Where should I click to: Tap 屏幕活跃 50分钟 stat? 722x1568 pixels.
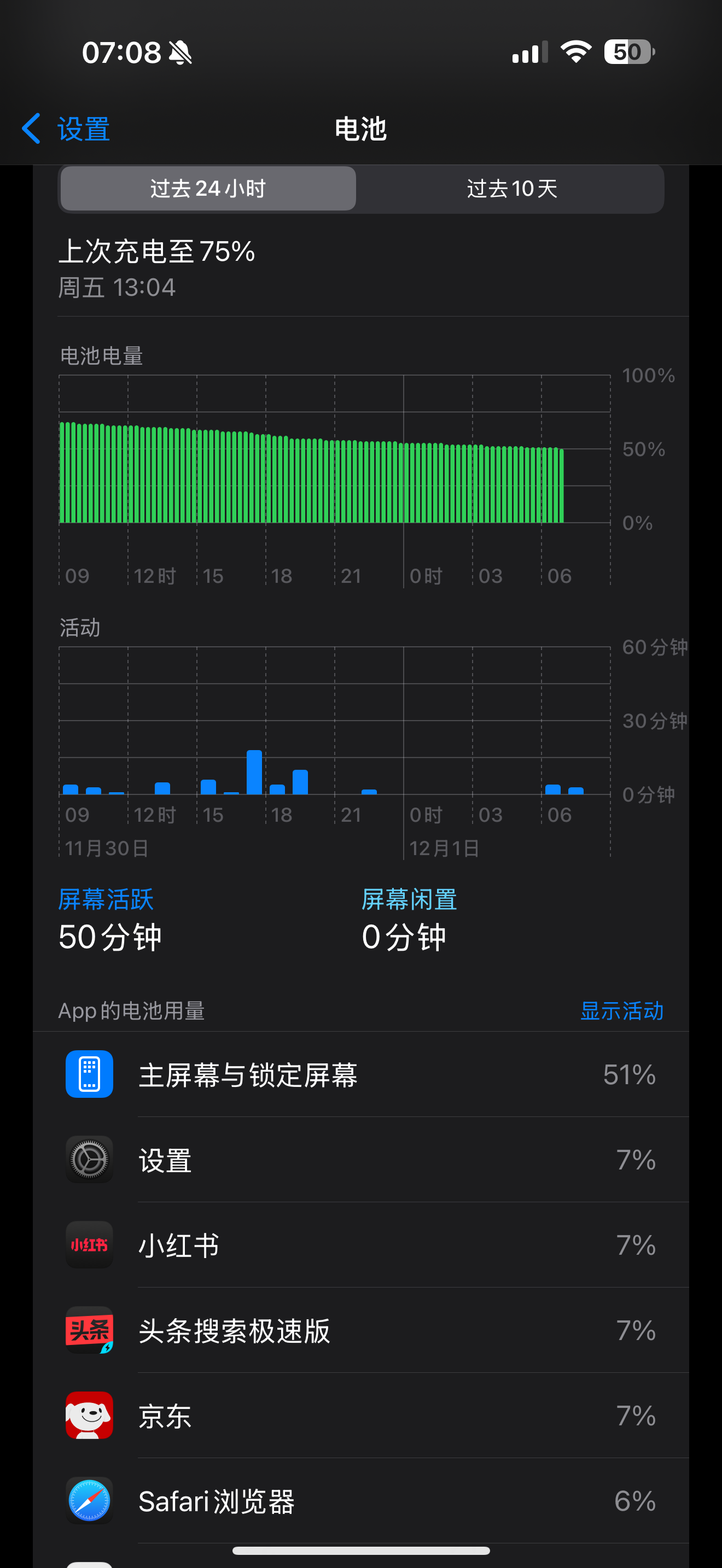[109, 919]
